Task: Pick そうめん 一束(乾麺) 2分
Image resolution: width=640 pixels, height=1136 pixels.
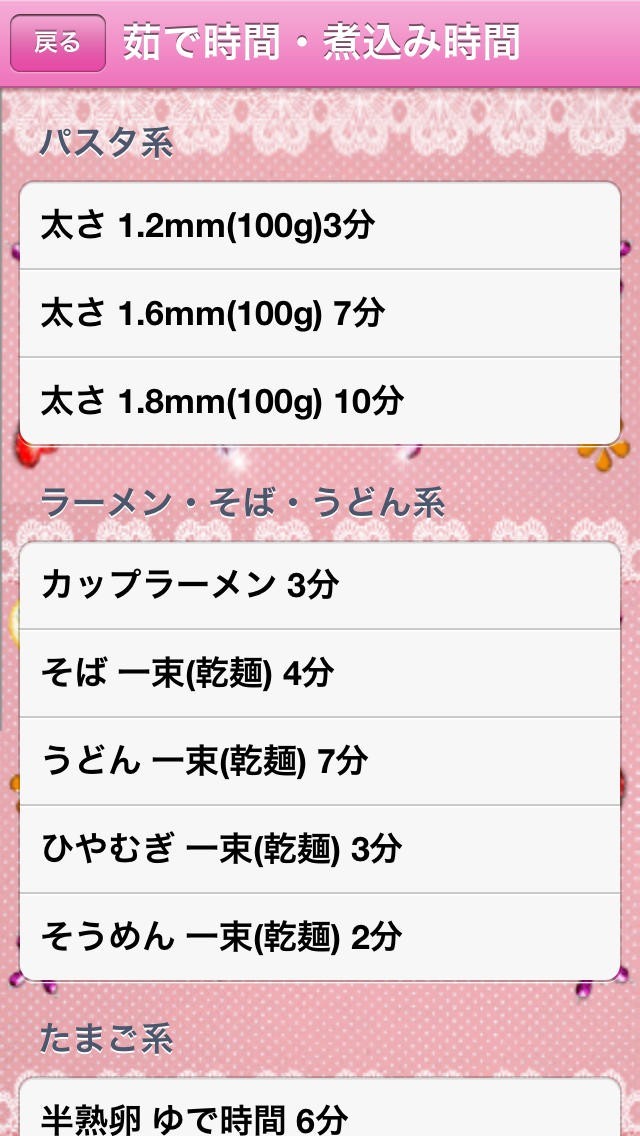Action: point(320,937)
